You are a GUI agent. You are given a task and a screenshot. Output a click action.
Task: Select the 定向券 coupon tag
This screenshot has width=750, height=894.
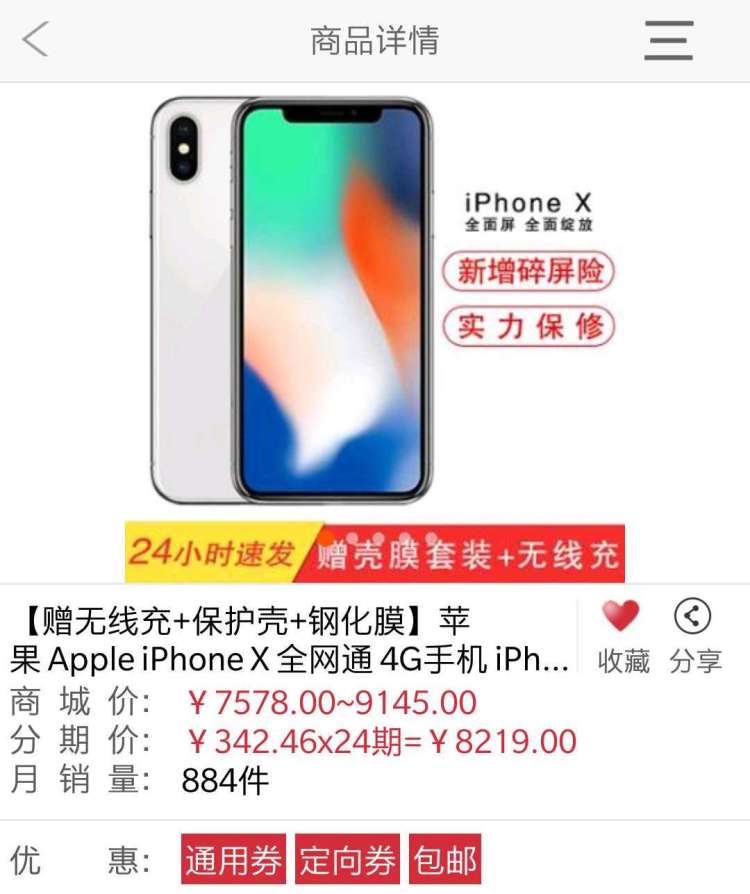[x=347, y=860]
